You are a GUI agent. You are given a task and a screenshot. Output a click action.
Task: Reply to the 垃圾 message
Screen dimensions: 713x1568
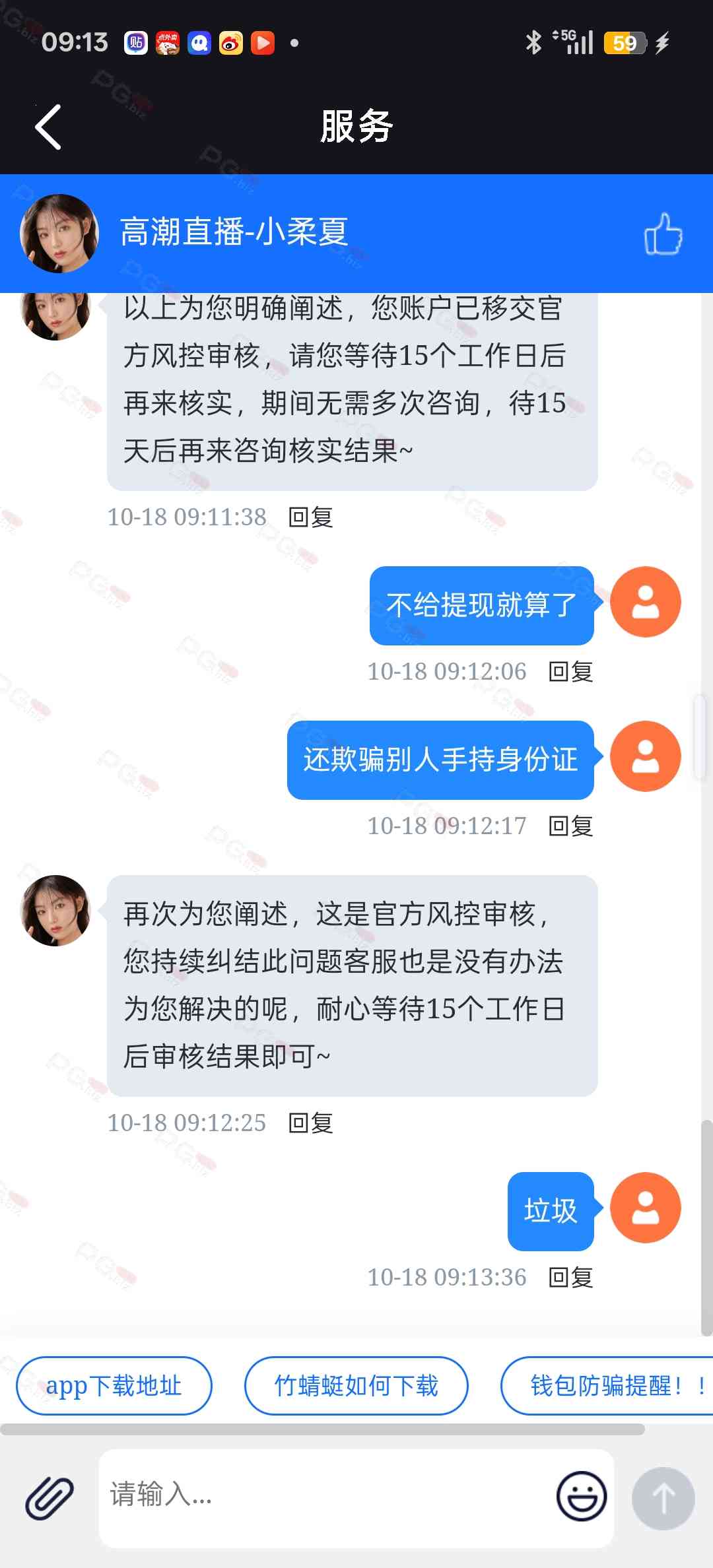571,1278
